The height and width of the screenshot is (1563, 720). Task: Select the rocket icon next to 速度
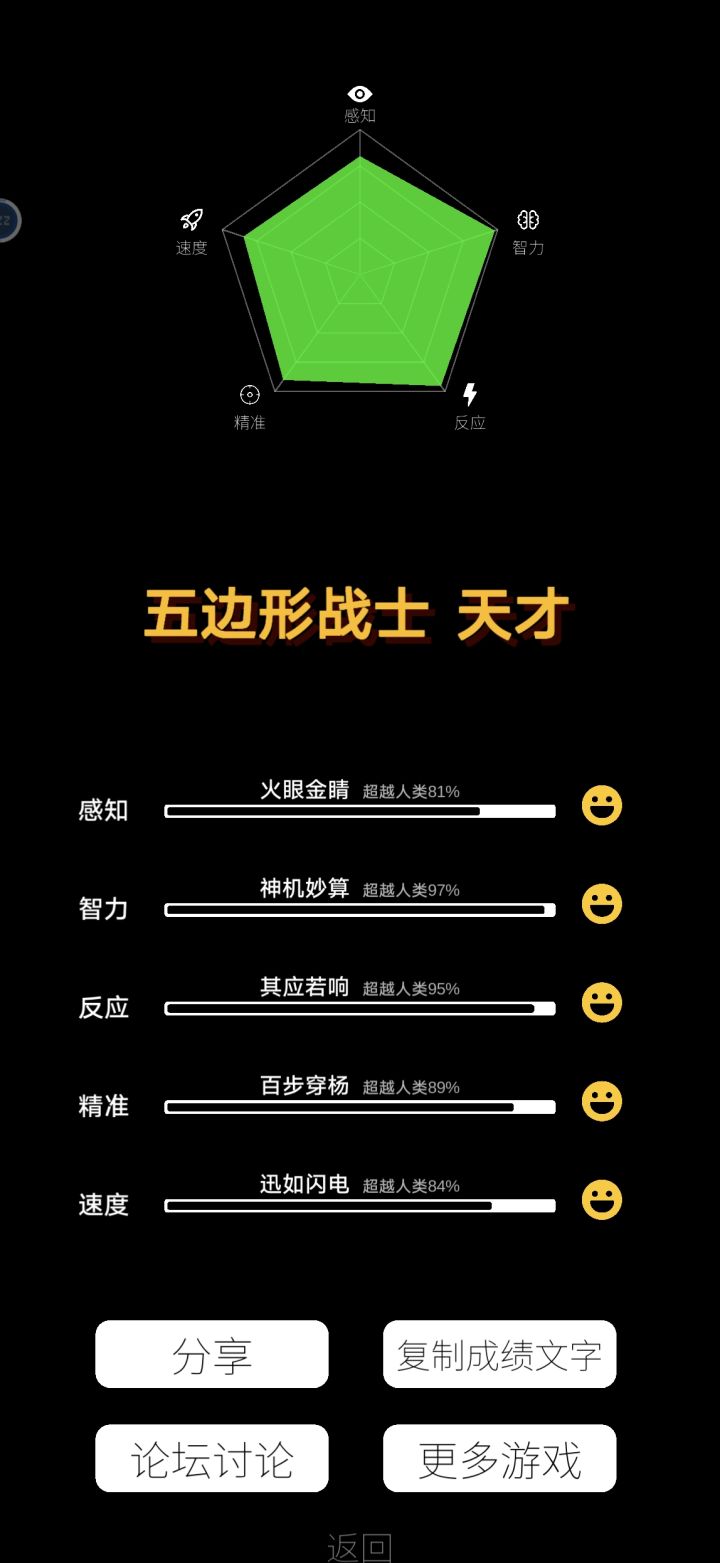pos(191,221)
